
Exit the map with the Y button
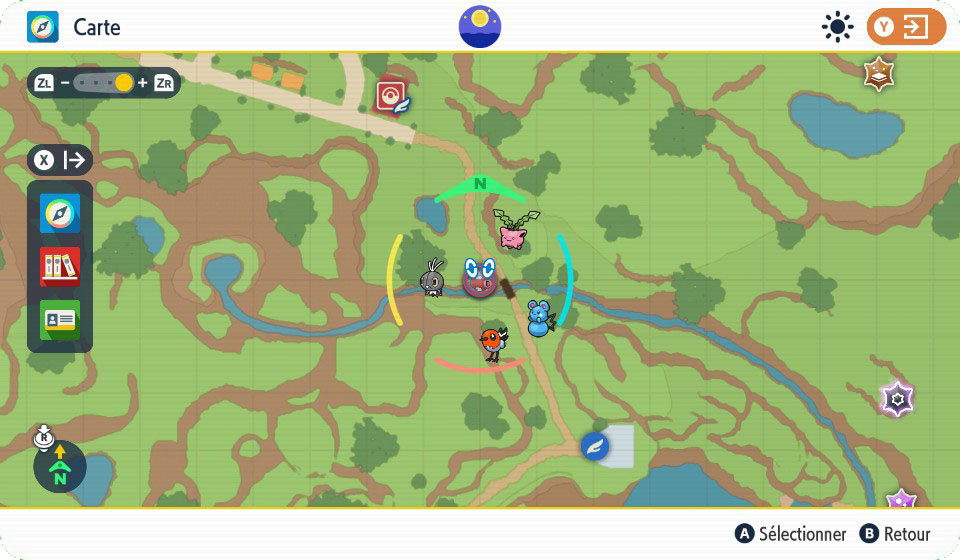click(905, 27)
